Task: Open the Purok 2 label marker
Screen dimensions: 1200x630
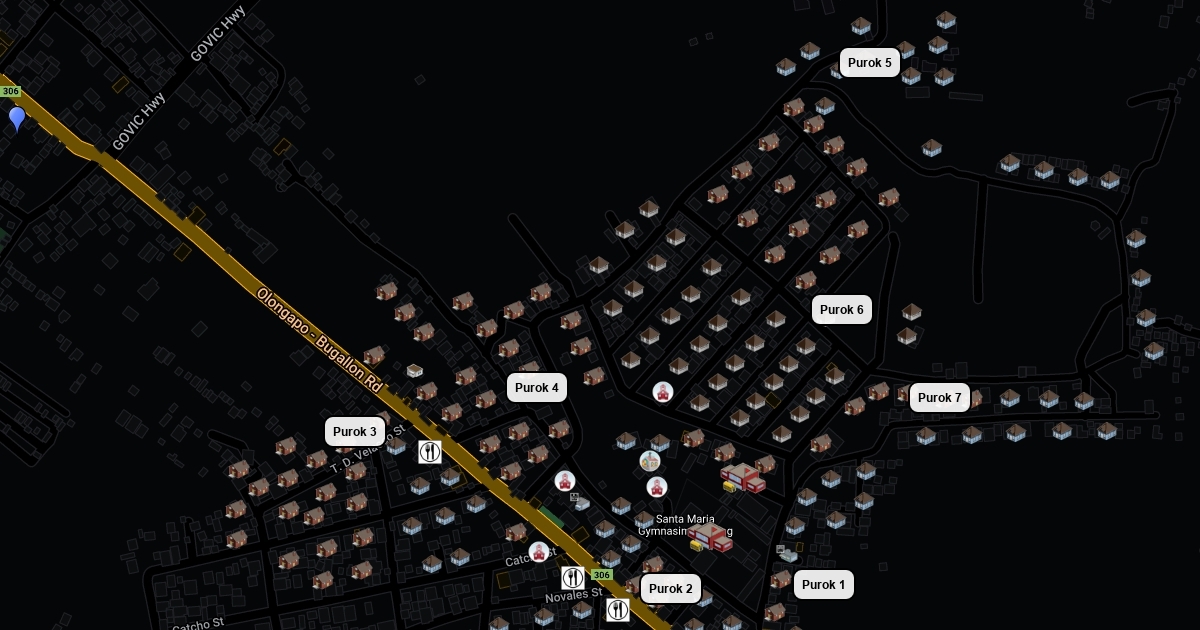Action: (670, 589)
